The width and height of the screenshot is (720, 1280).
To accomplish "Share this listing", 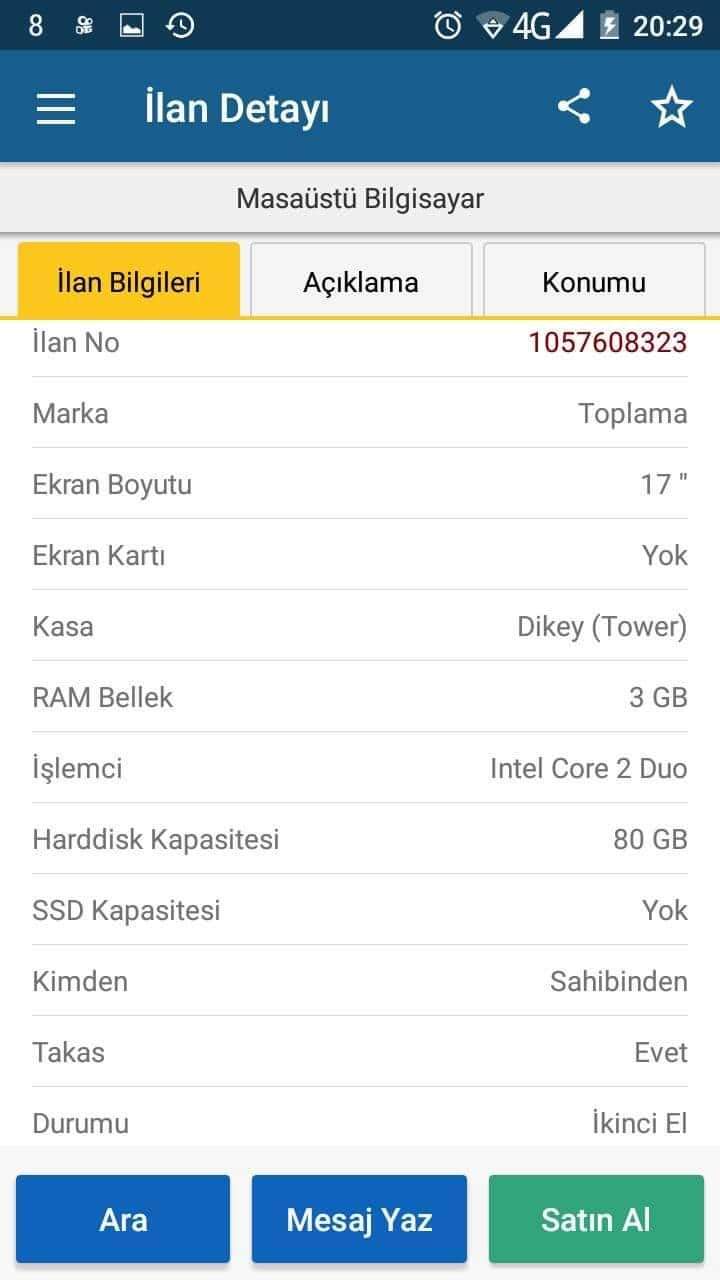I will click(x=574, y=107).
